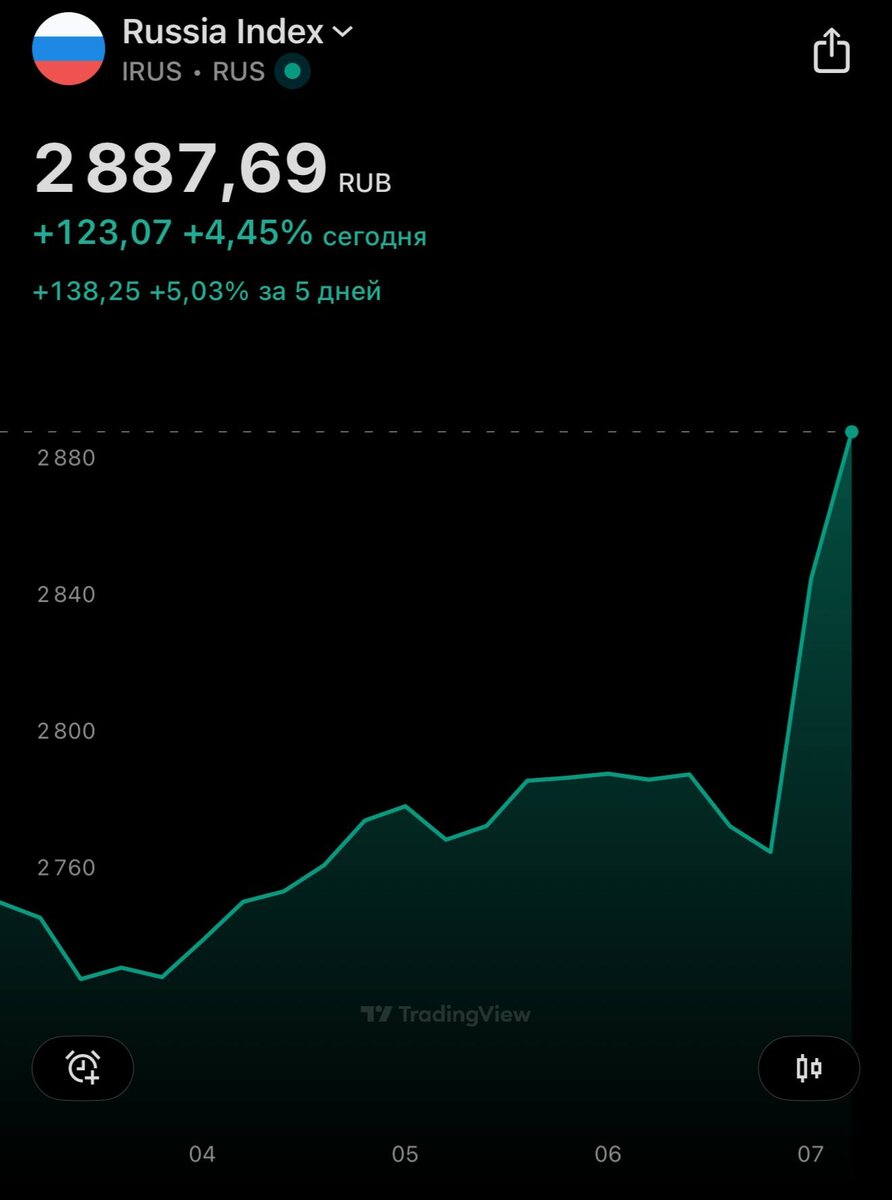Switch to the candlestick chart type
This screenshot has height=1200, width=892.
[x=808, y=1068]
